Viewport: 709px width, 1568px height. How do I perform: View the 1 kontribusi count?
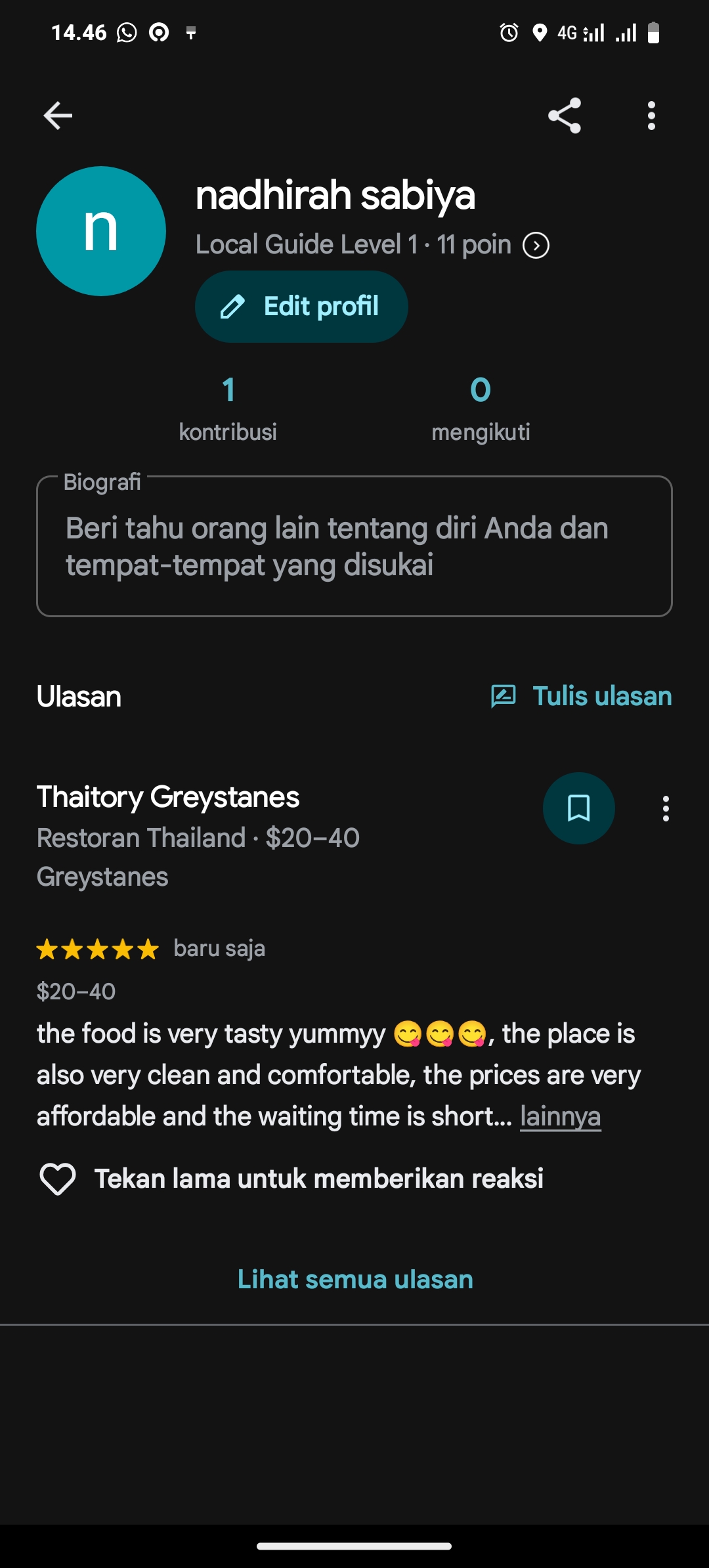(x=228, y=408)
